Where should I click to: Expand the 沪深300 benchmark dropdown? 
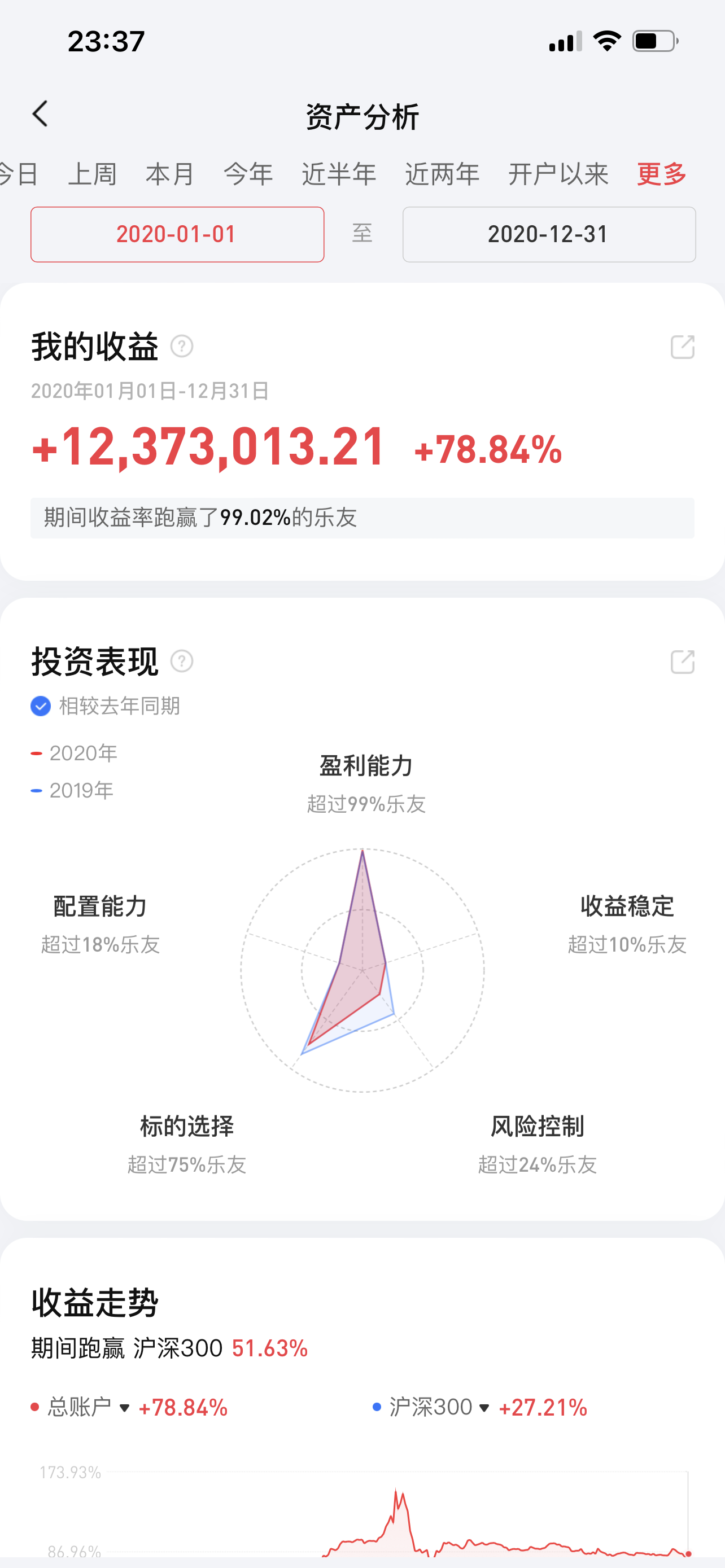(x=484, y=1407)
